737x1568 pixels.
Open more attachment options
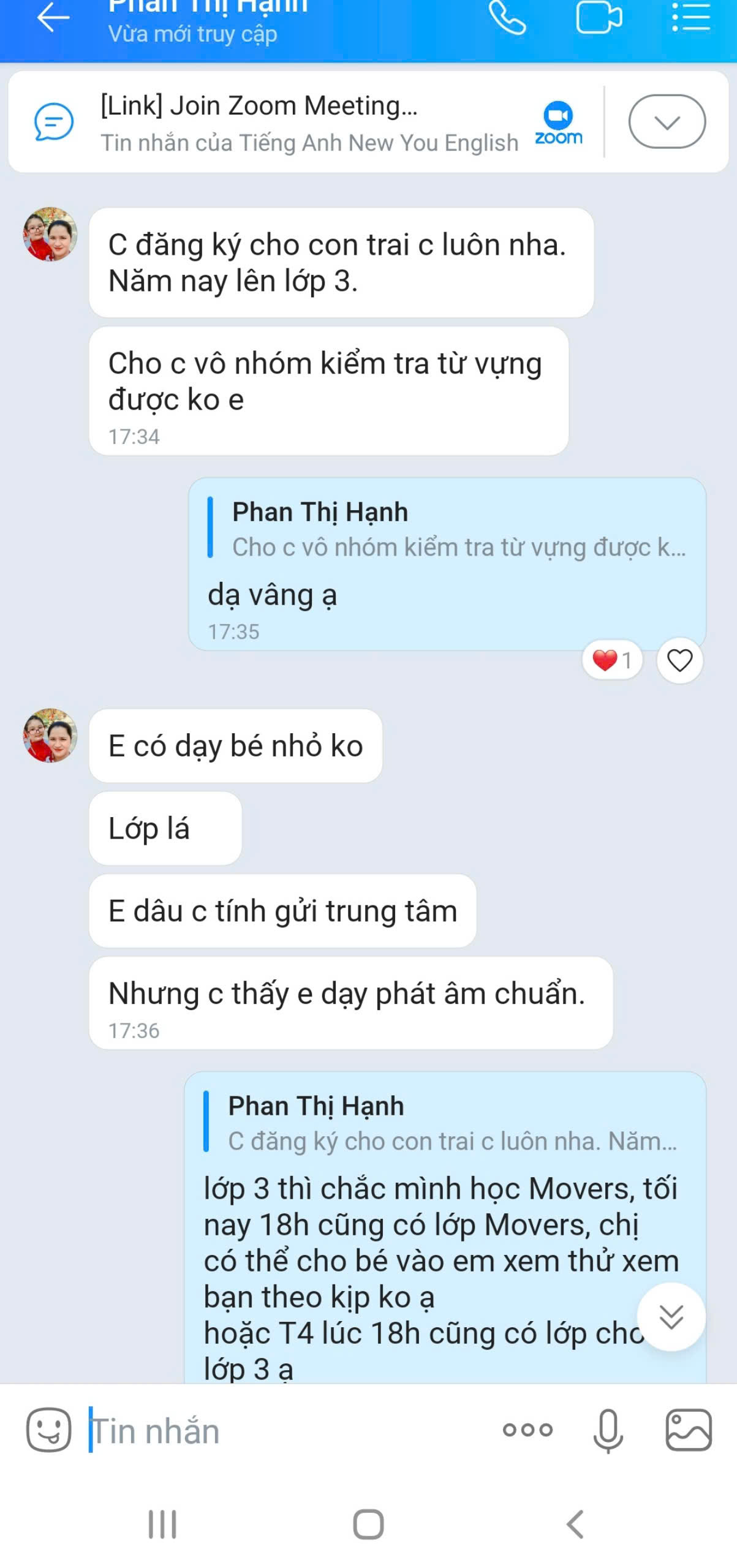click(x=527, y=1430)
